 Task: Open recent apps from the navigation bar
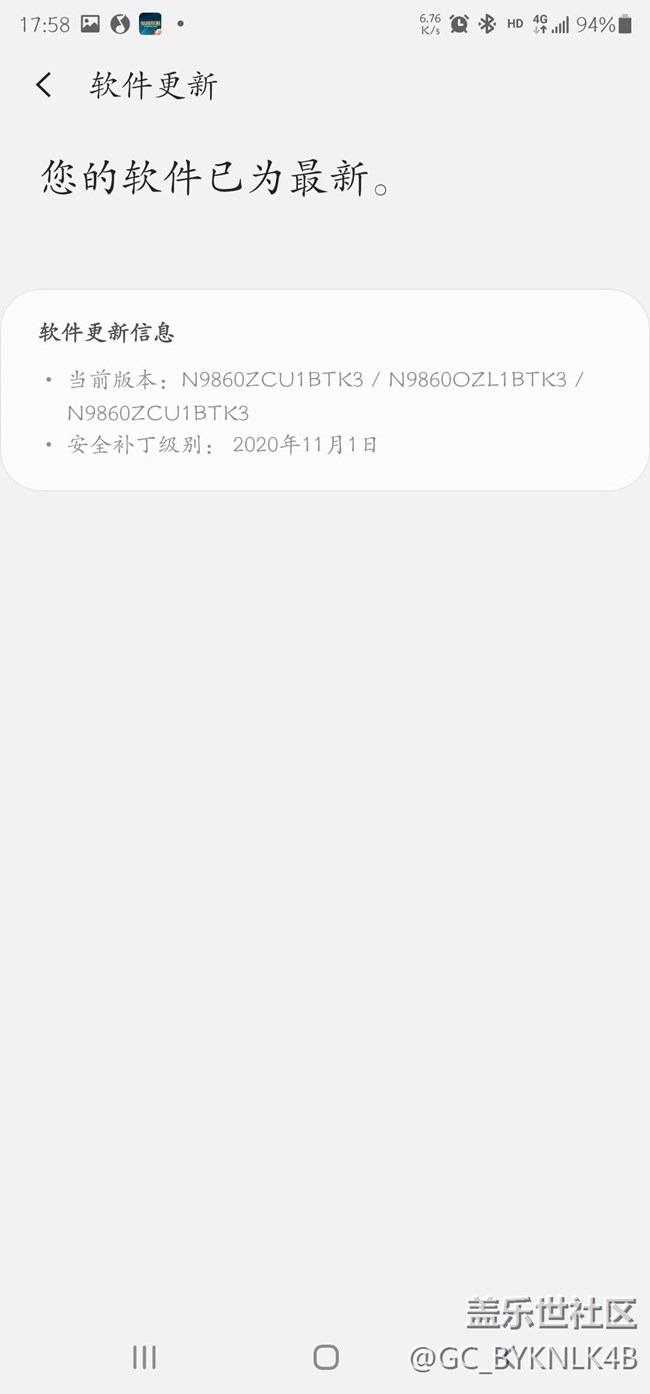145,1356
